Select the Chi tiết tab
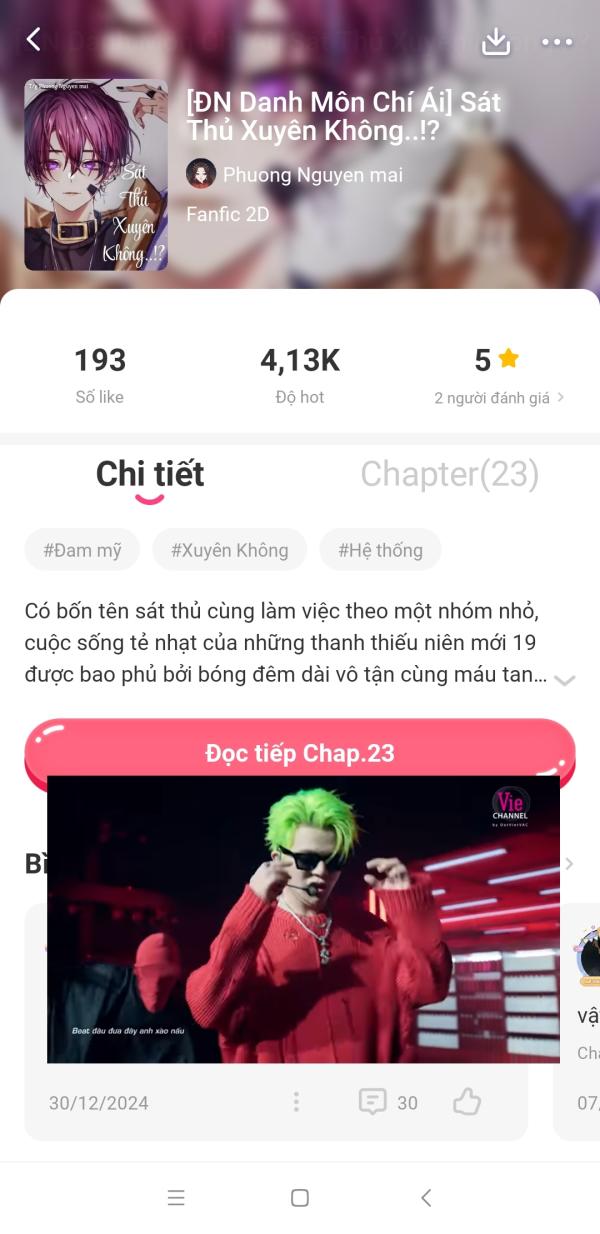600x1234 pixels. click(150, 474)
